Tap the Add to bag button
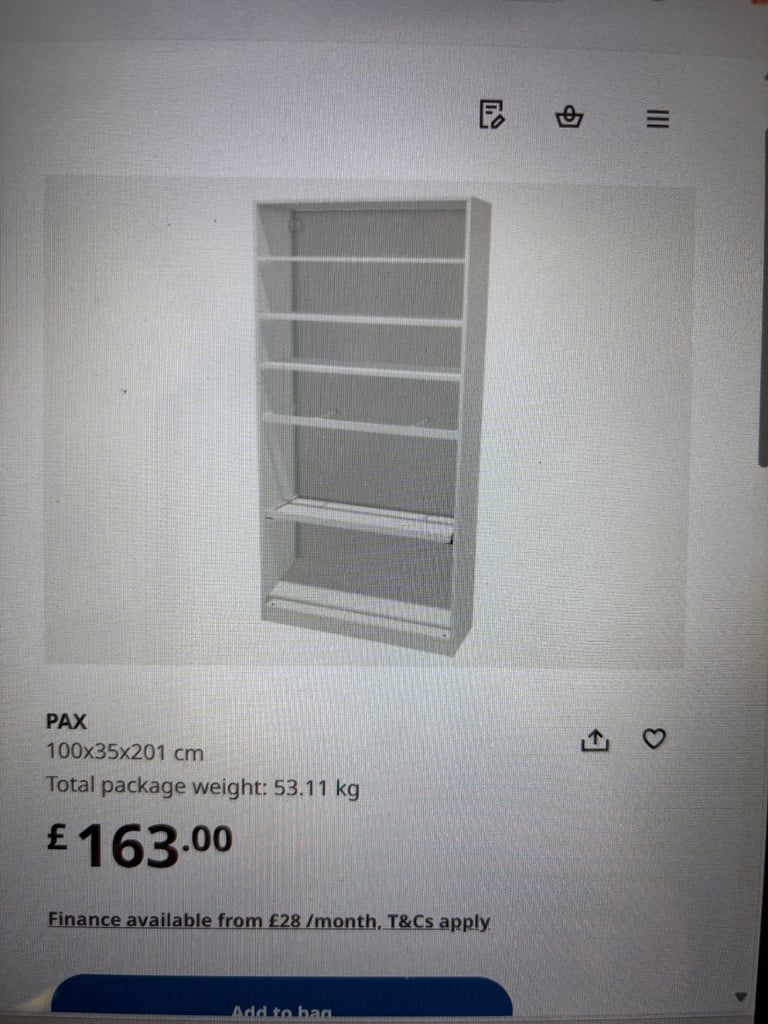 (281, 1003)
